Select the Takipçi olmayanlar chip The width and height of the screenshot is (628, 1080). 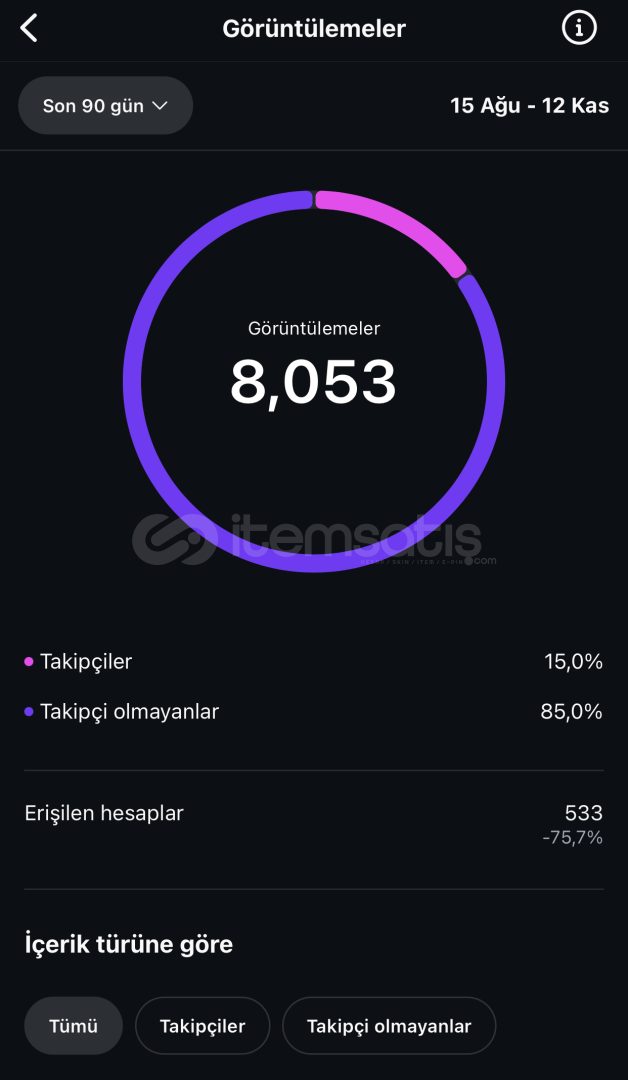pos(389,1026)
